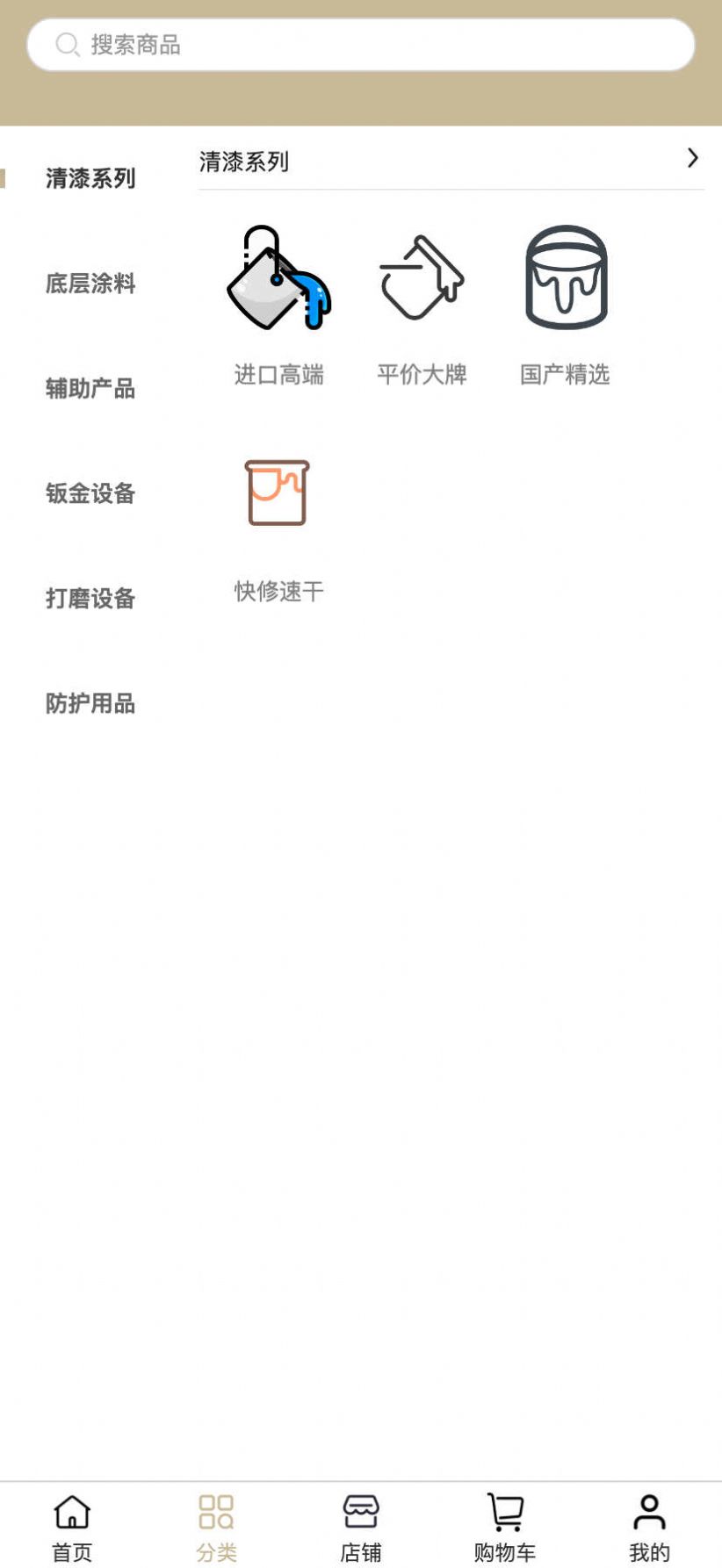Tap the 分类 tab in the bottom bar

pyautogui.click(x=216, y=1528)
